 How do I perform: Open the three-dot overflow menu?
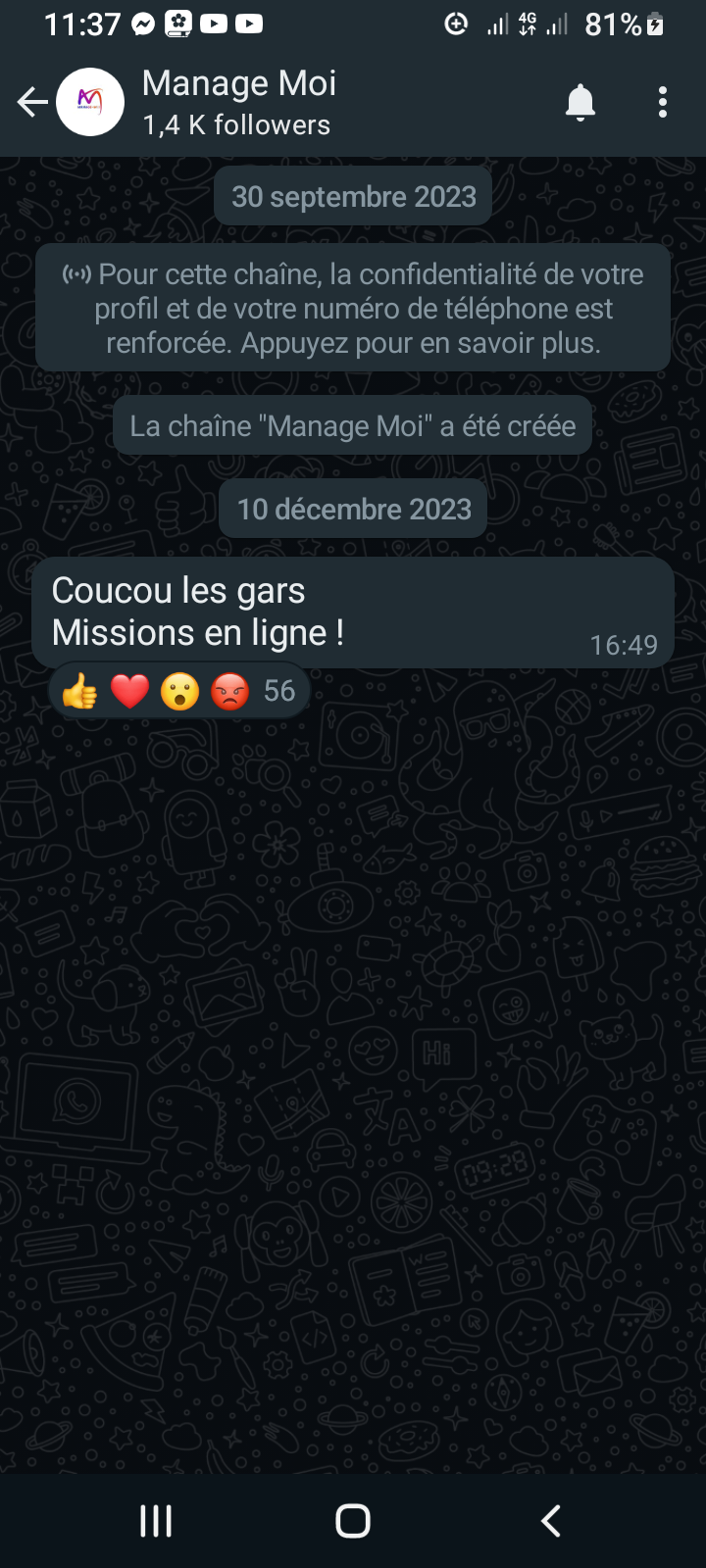click(x=663, y=102)
